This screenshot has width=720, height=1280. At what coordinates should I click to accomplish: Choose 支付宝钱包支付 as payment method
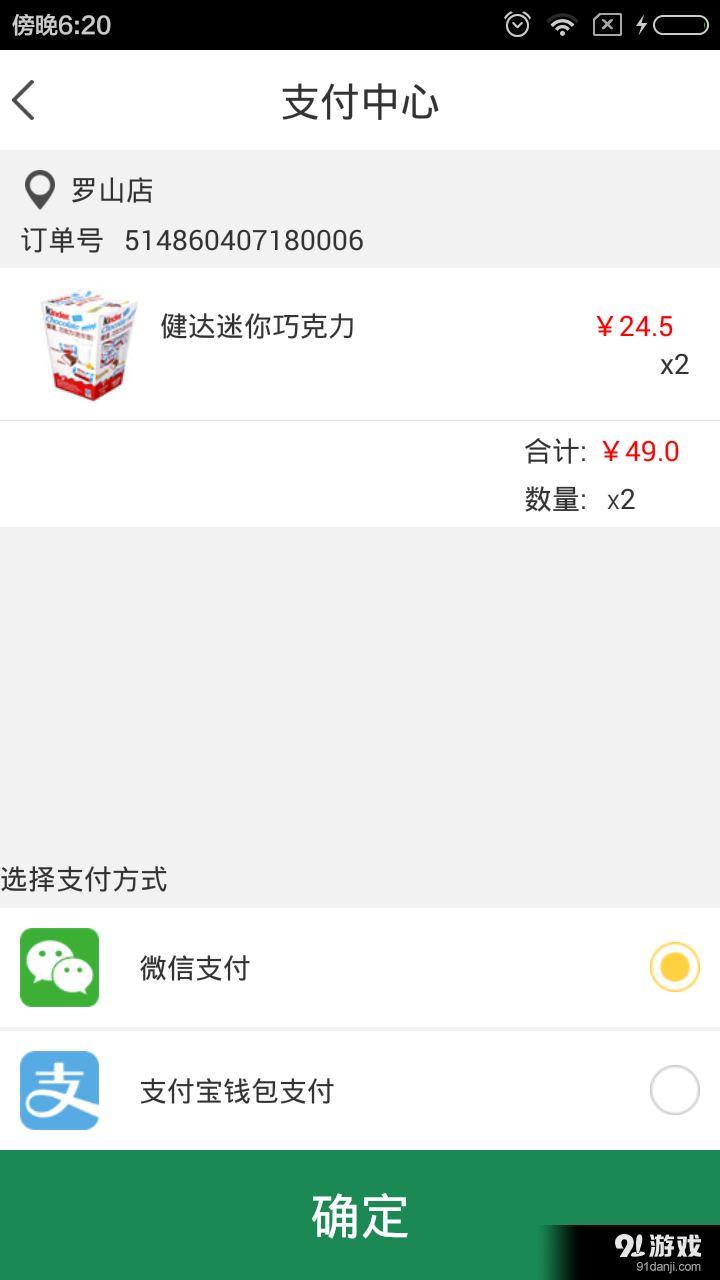[674, 1089]
